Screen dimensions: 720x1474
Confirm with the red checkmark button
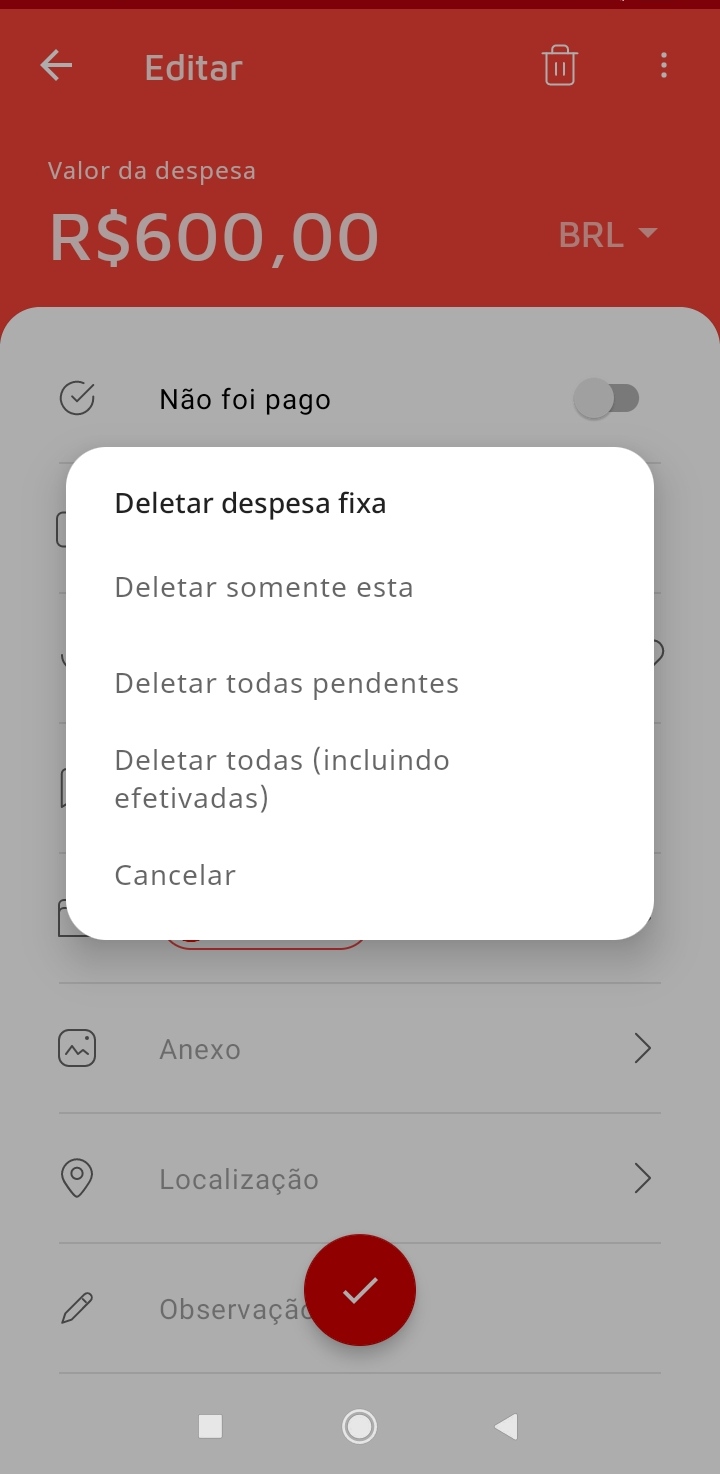(x=360, y=1290)
